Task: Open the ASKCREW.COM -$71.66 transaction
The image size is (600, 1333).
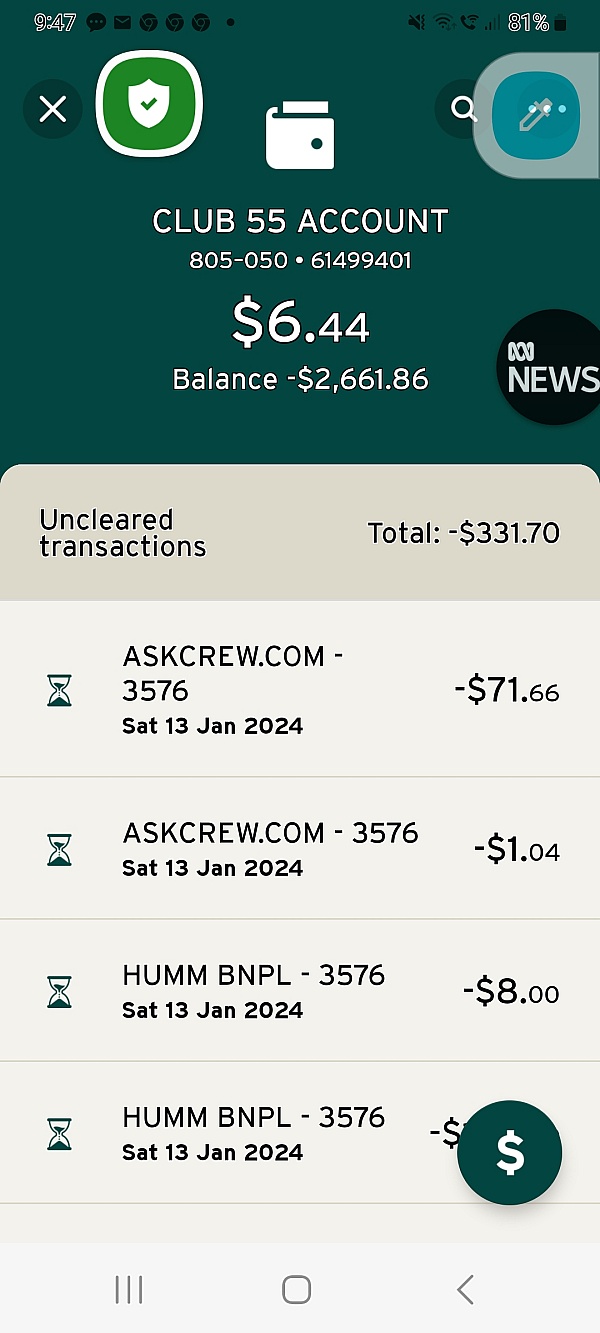Action: (x=300, y=689)
